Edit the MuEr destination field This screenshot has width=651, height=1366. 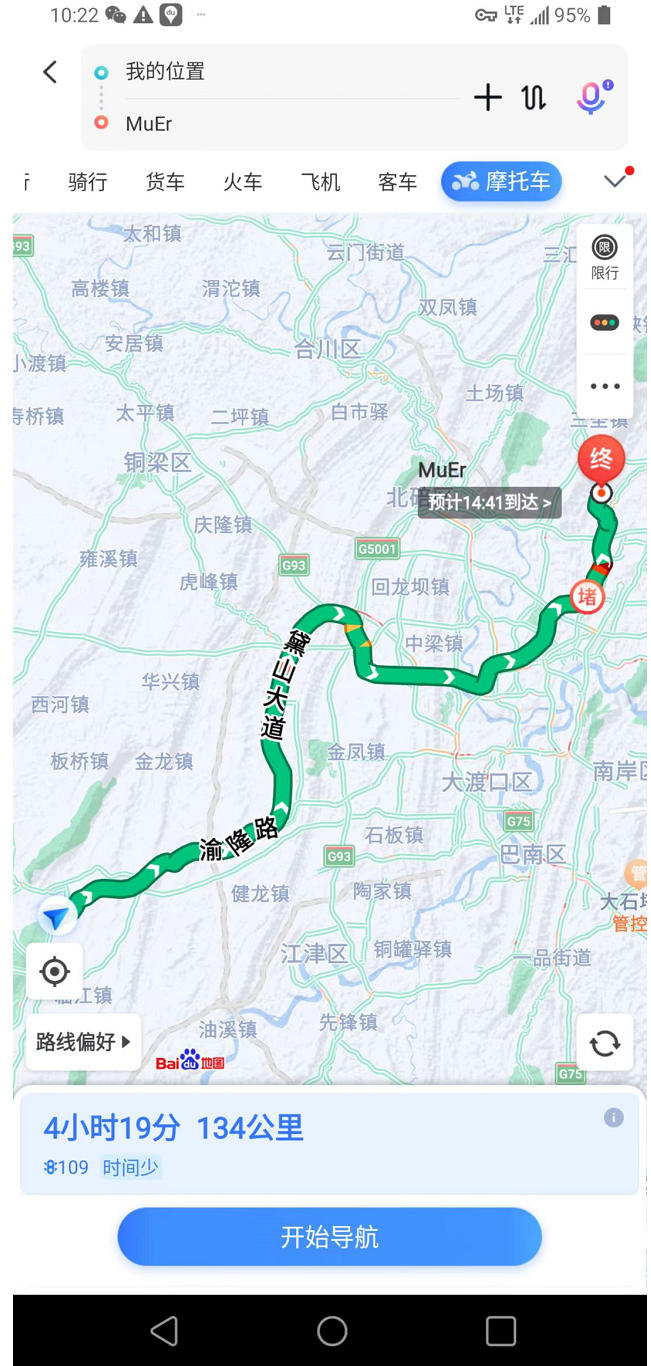pyautogui.click(x=280, y=124)
